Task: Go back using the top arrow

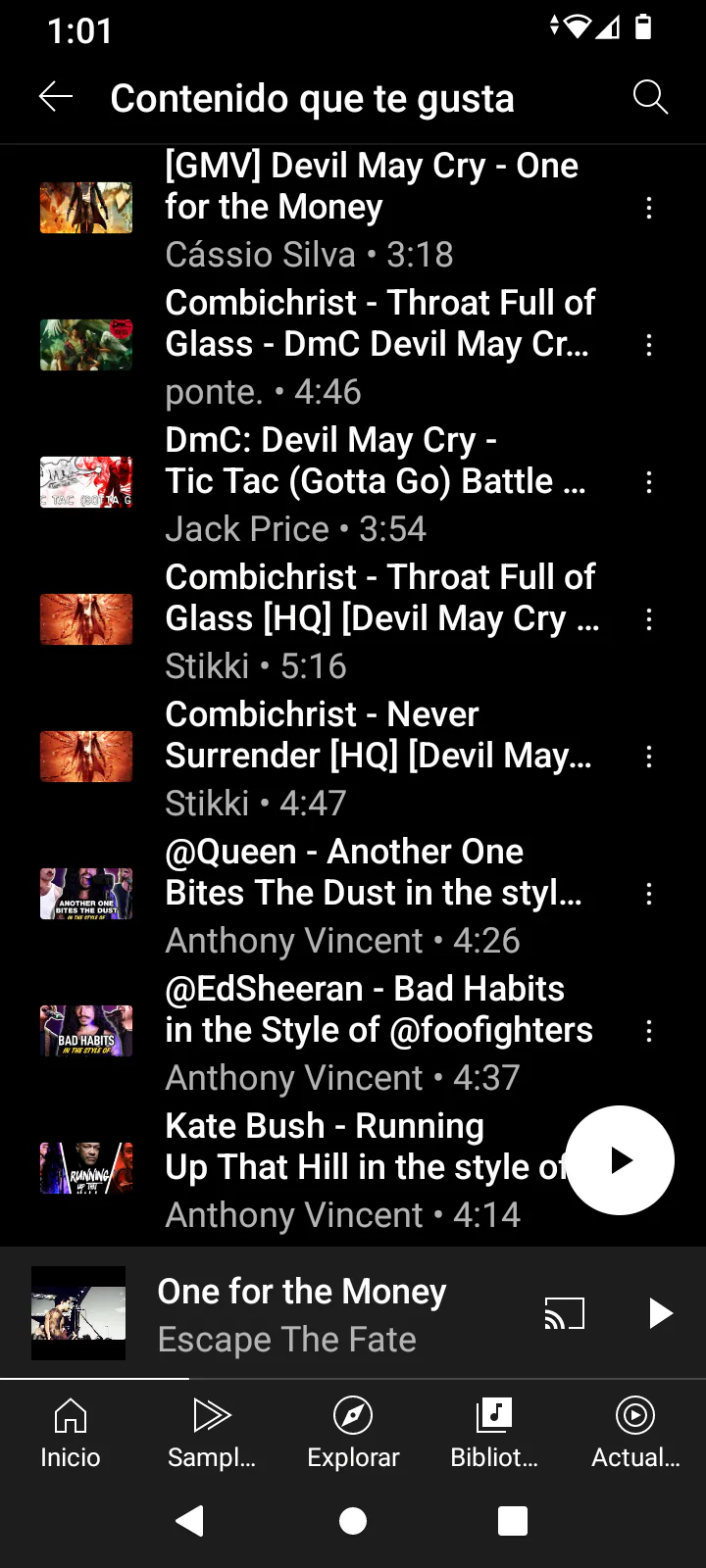Action: 56,96
